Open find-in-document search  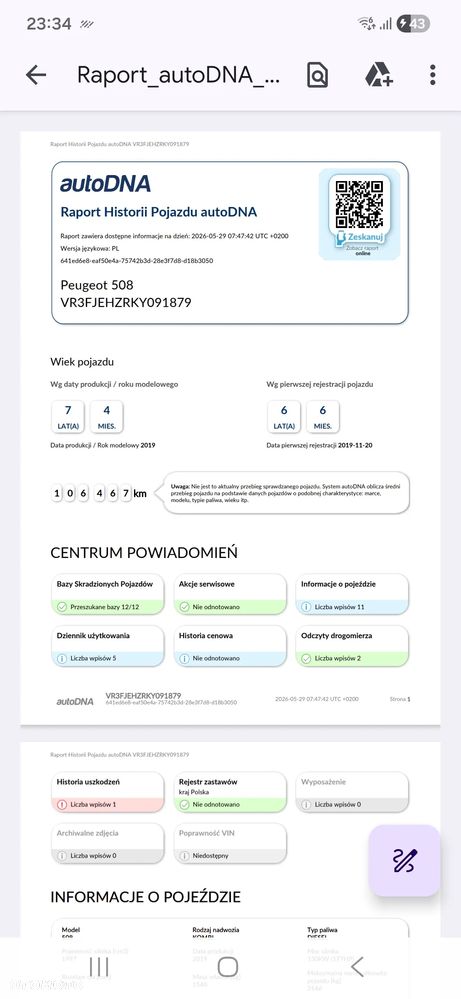tap(317, 75)
